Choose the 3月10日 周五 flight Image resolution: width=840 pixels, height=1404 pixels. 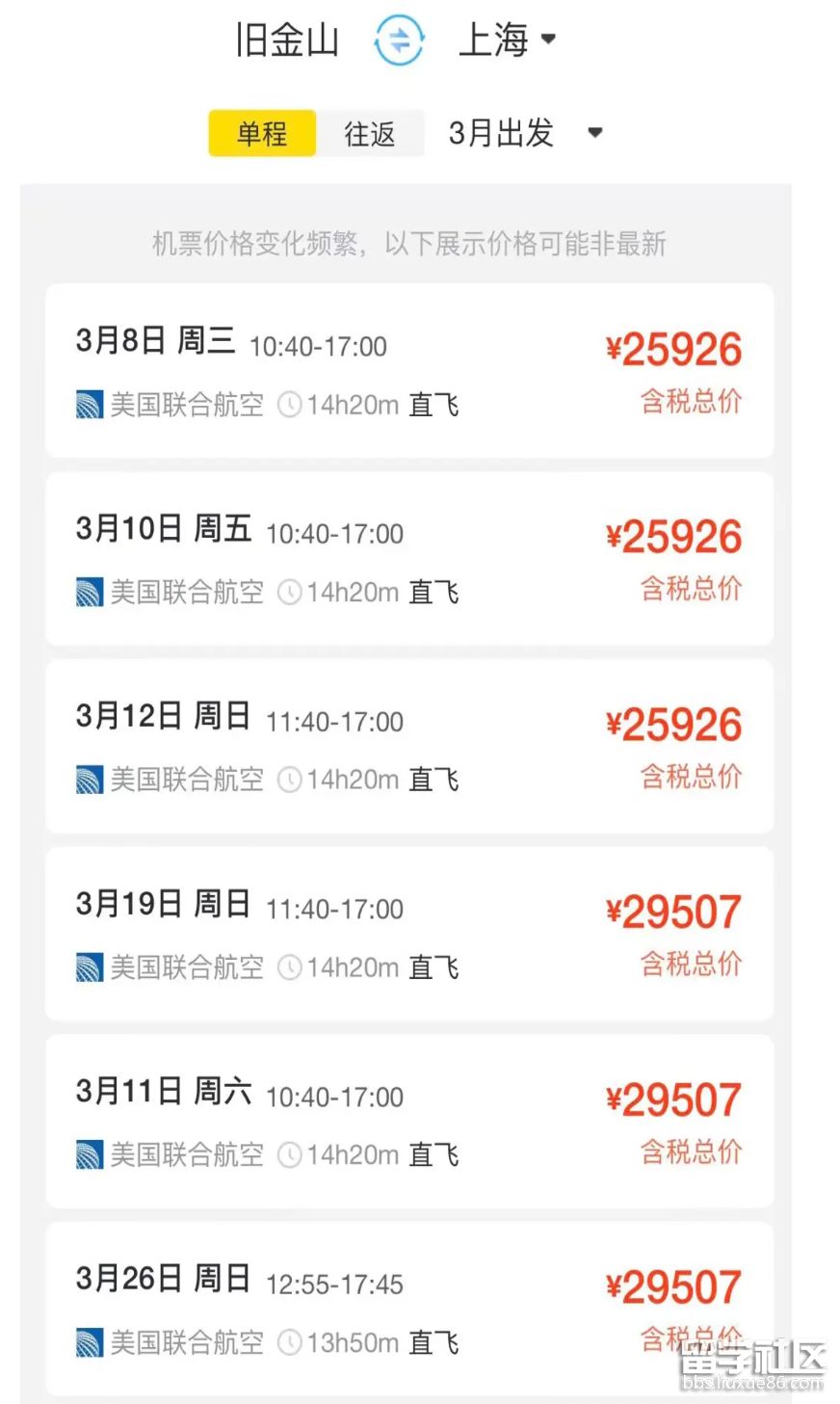409,559
